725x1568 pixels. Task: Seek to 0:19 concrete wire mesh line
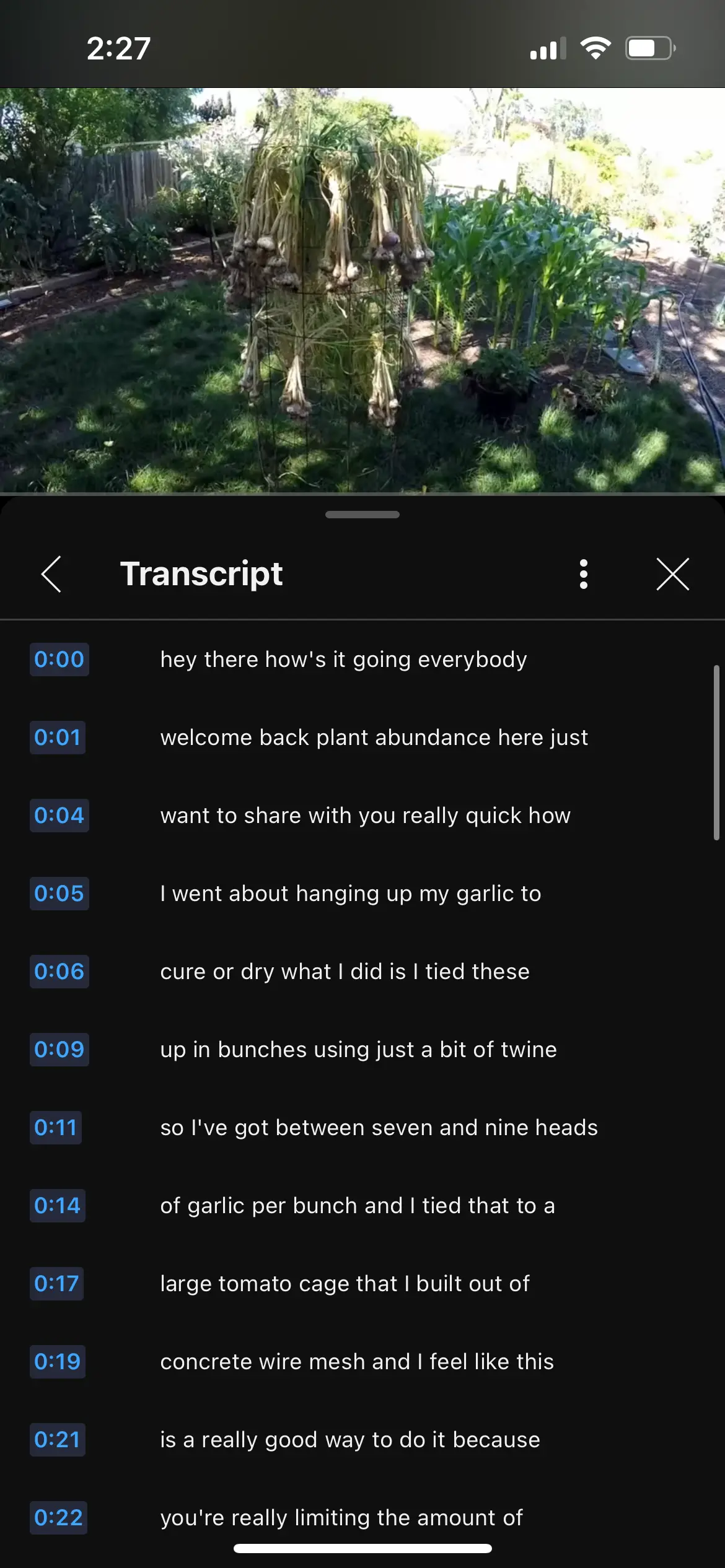(x=357, y=1362)
